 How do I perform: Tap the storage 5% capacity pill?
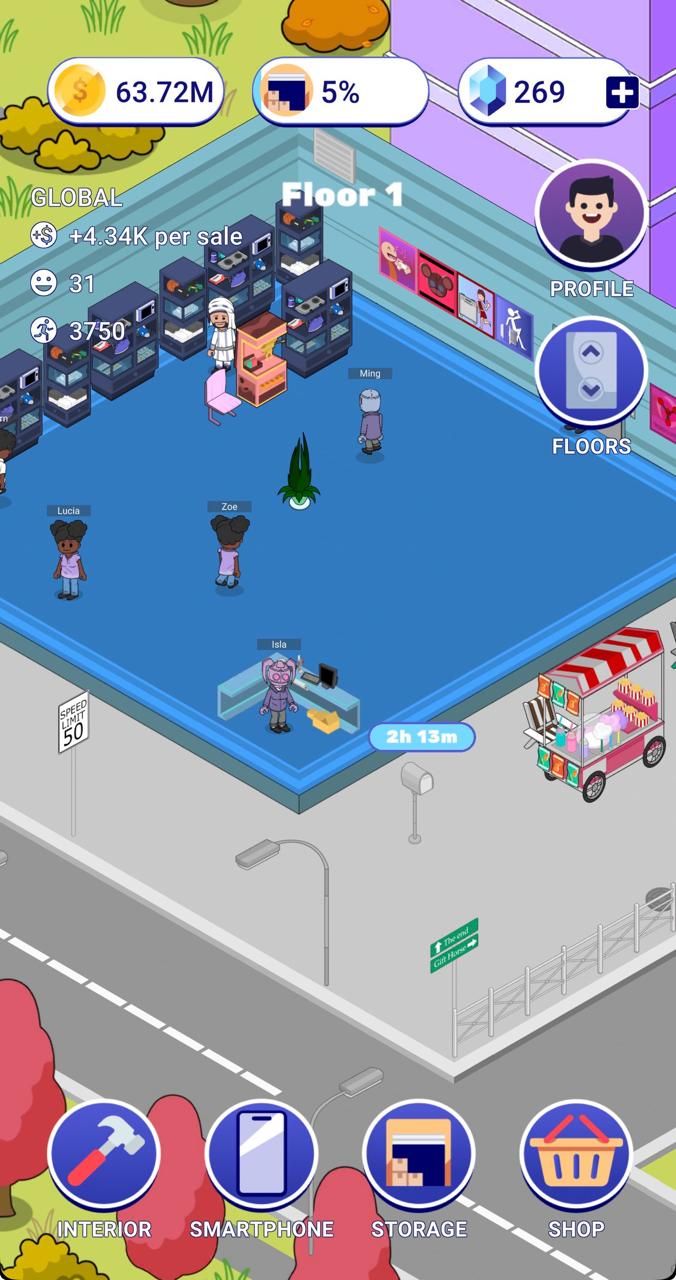tap(340, 92)
